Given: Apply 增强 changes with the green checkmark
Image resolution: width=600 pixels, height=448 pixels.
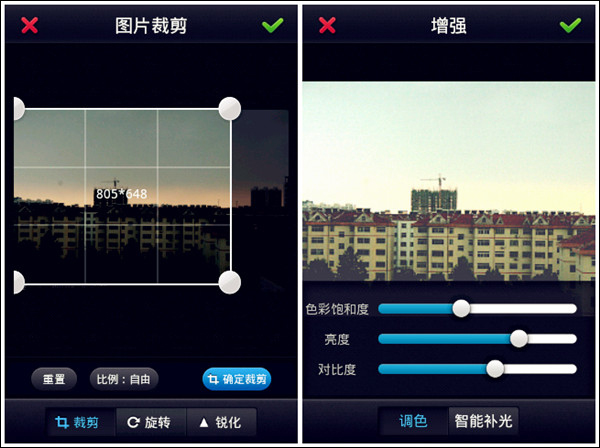Looking at the screenshot, I should tap(570, 25).
